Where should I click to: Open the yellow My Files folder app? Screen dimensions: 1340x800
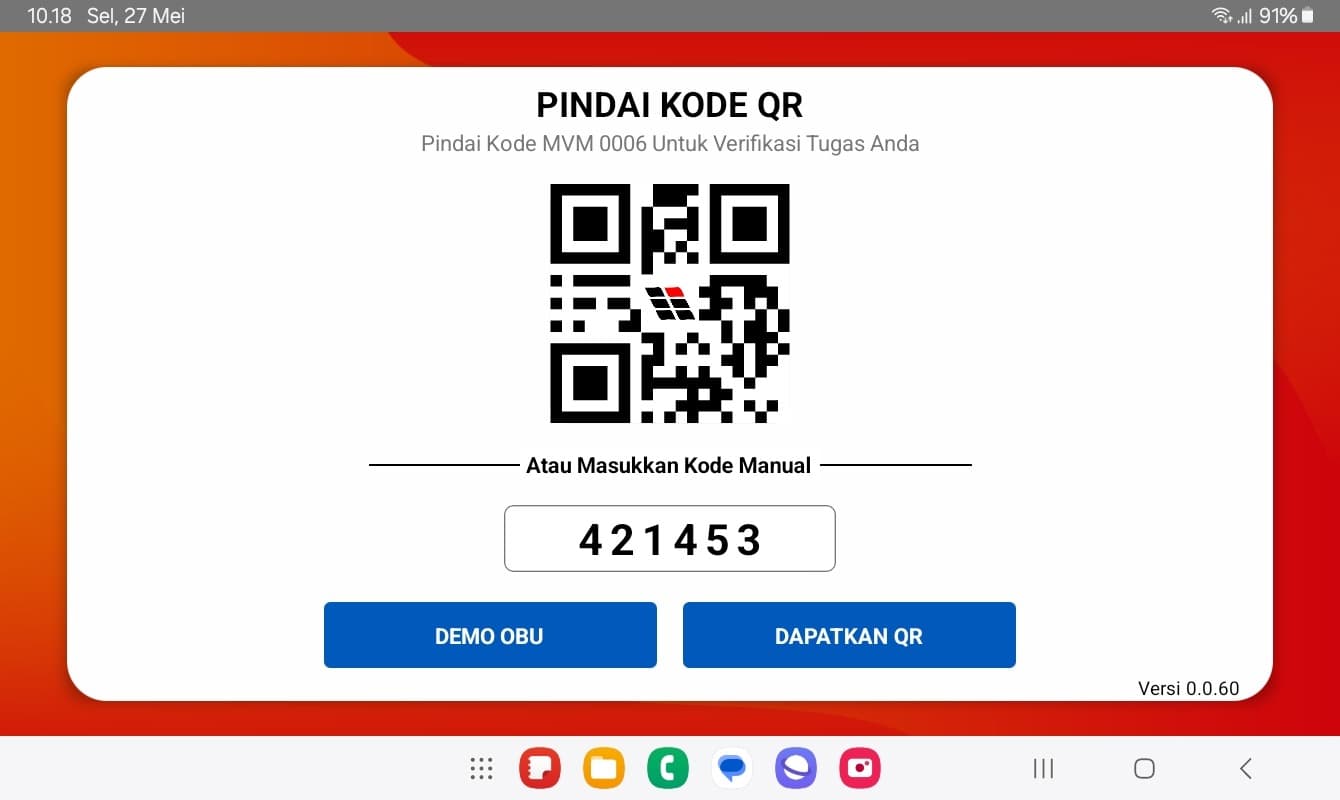(x=604, y=768)
